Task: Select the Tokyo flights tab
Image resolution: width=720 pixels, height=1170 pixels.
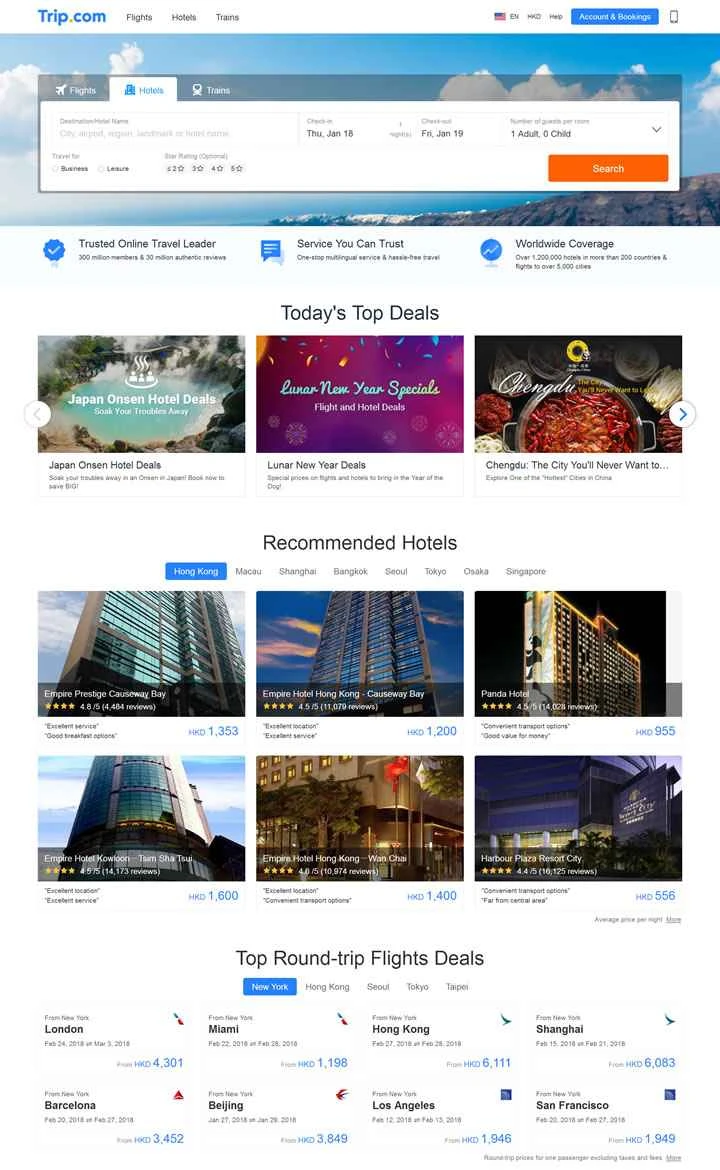Action: click(x=417, y=986)
